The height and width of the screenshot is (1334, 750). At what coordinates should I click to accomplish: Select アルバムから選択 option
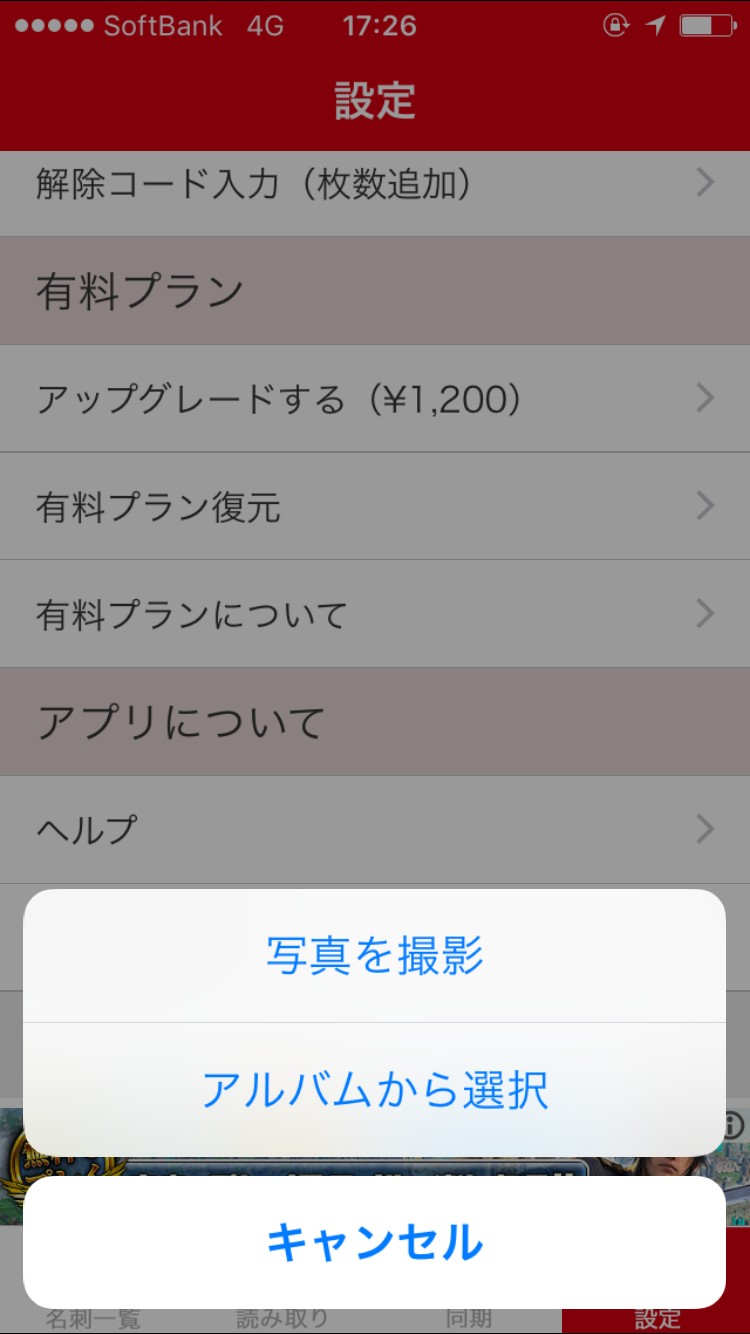point(374,1089)
